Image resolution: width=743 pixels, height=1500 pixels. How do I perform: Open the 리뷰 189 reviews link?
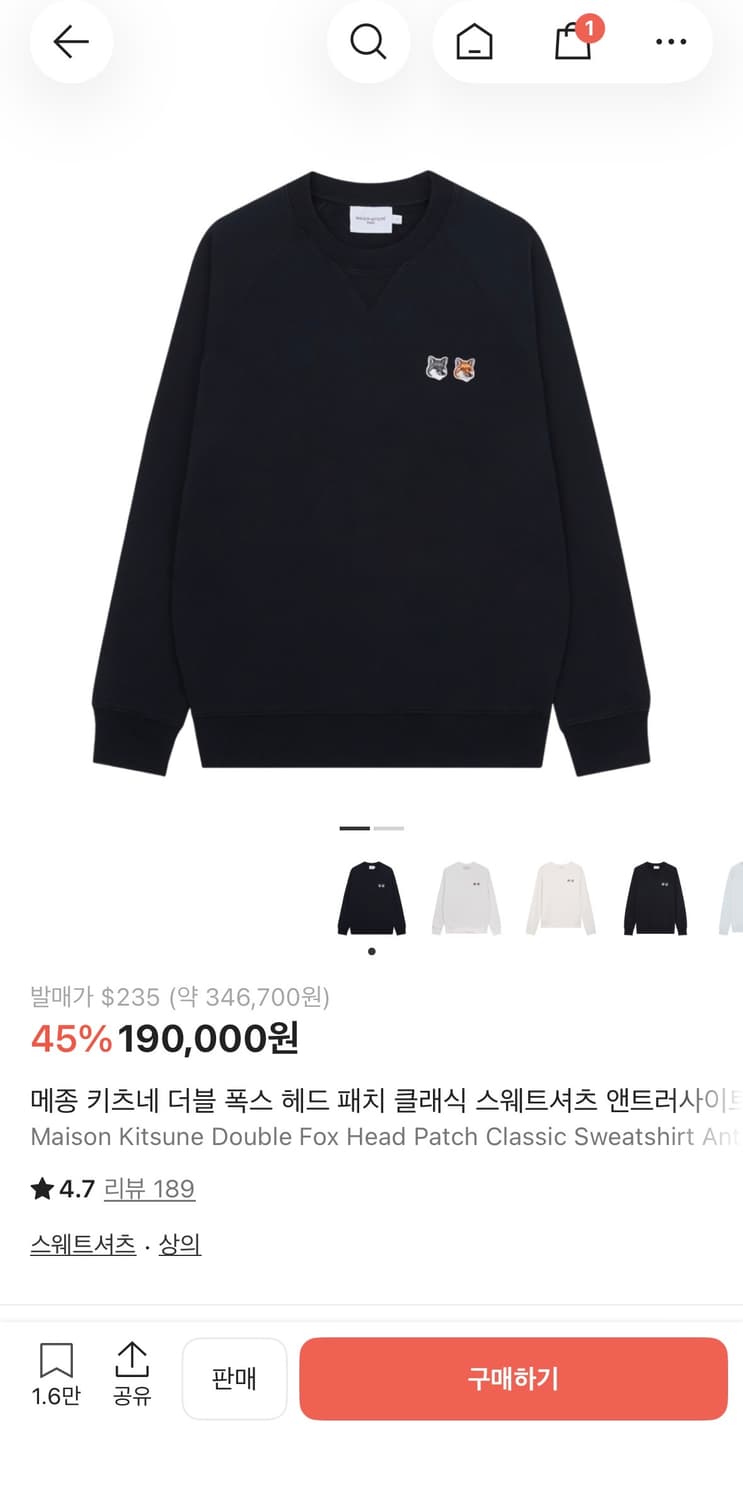(x=150, y=1189)
